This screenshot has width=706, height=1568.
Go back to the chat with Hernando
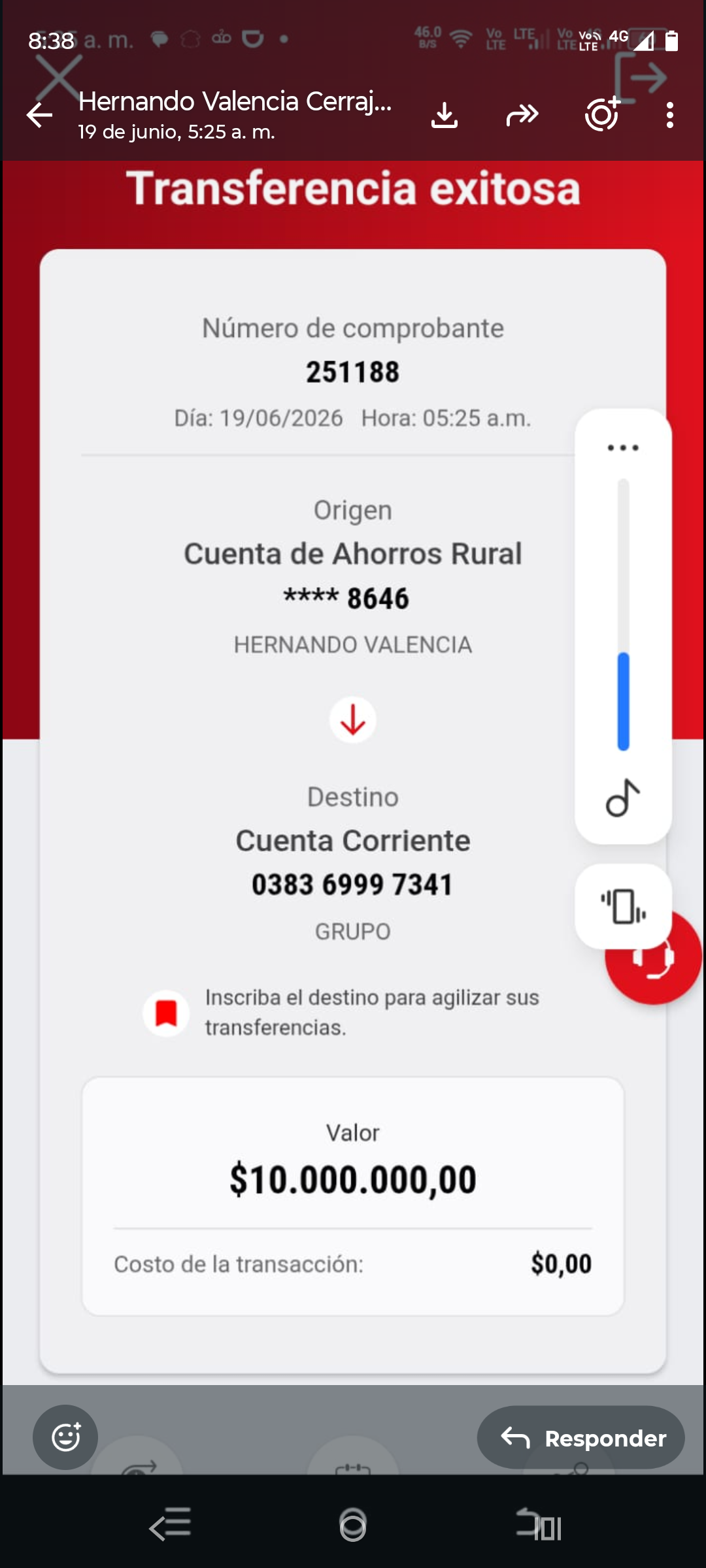[x=40, y=116]
